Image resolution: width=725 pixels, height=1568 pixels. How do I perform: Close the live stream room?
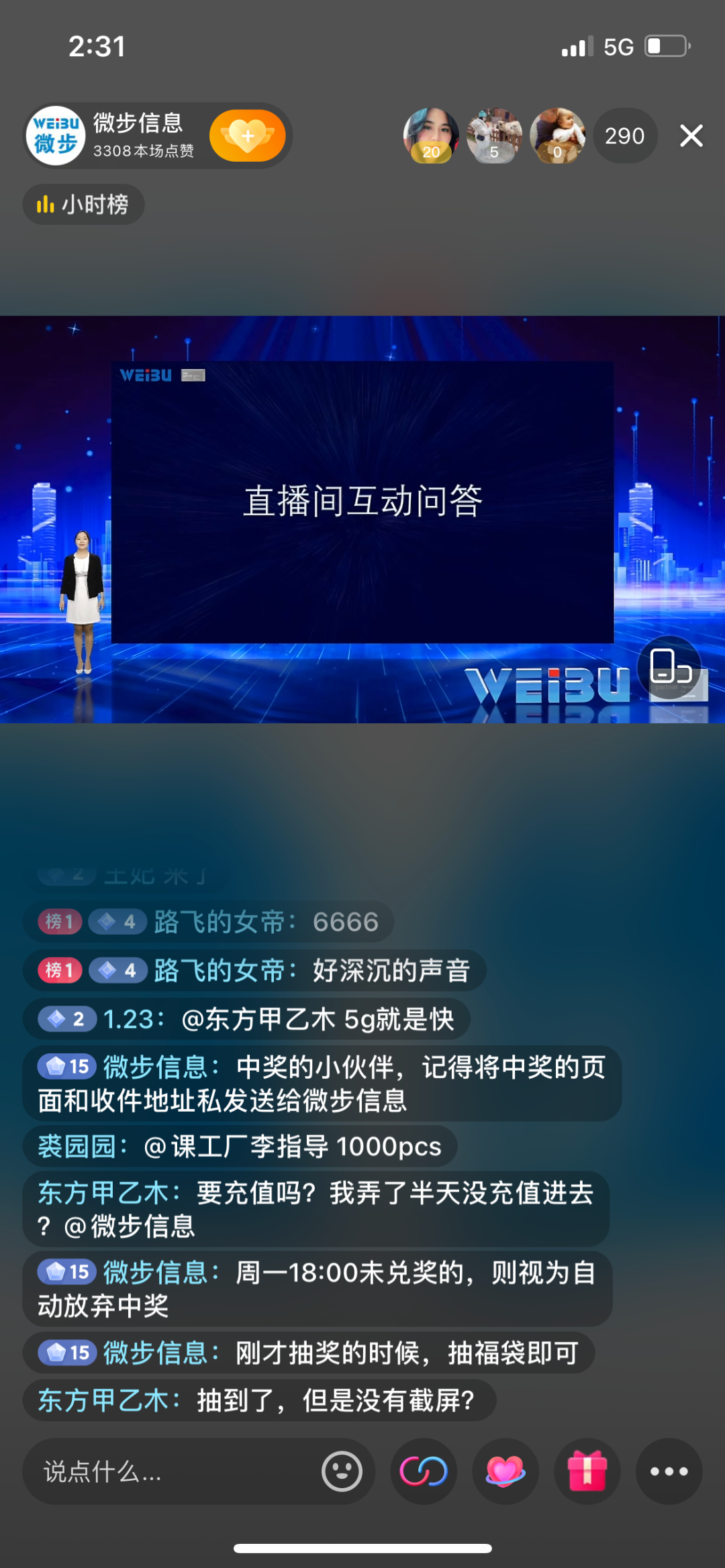pos(691,136)
